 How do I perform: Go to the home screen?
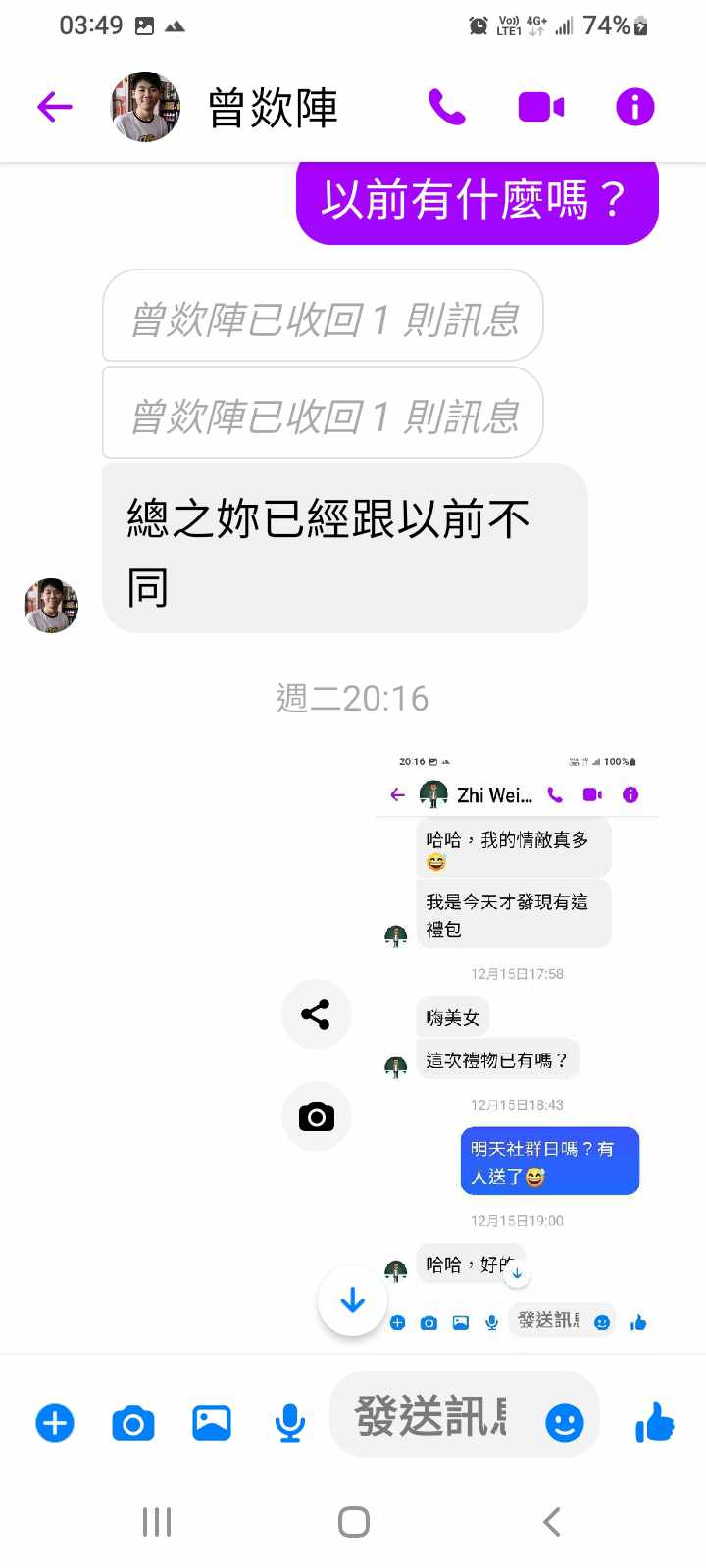click(353, 1522)
